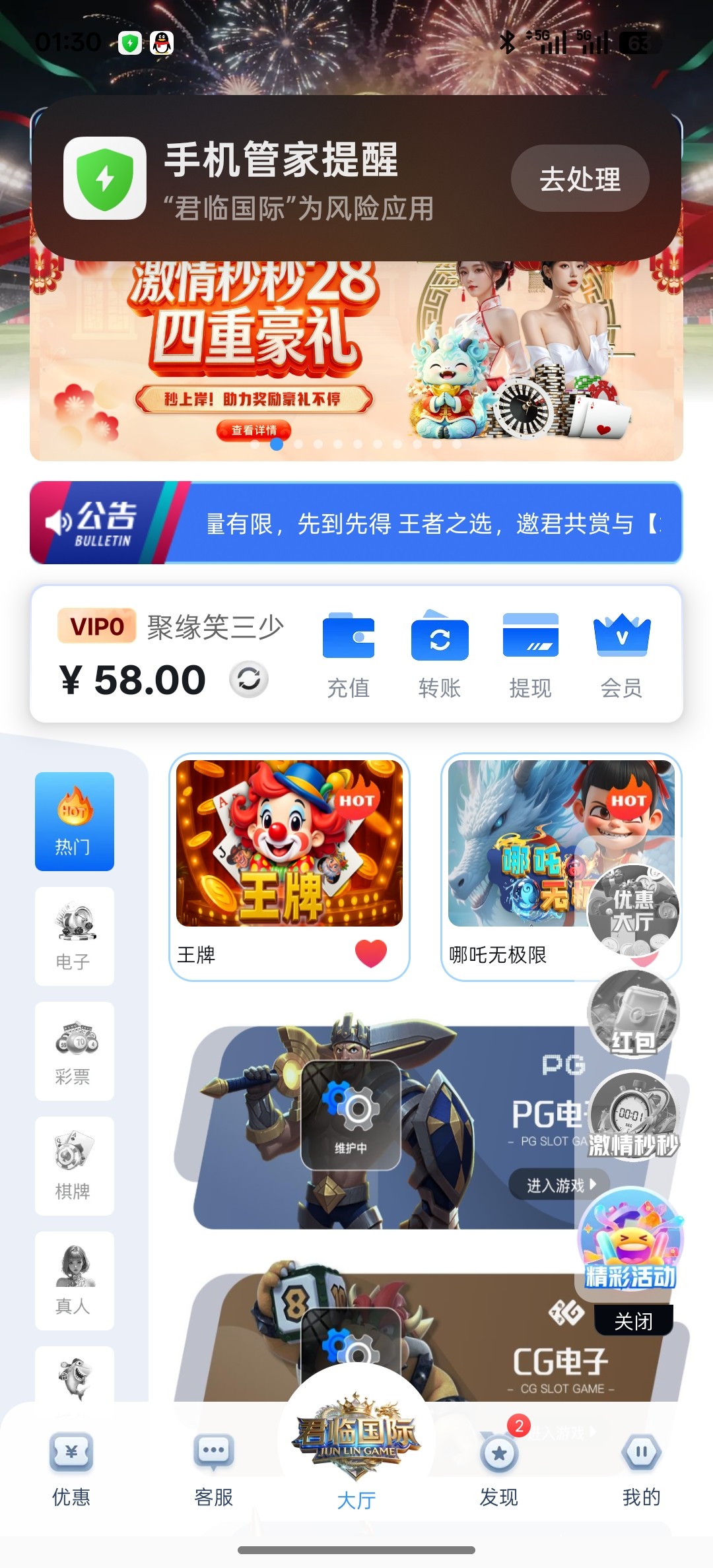The image size is (713, 1568).
Task: Open the 公告 bulletin bar
Action: pos(356,523)
